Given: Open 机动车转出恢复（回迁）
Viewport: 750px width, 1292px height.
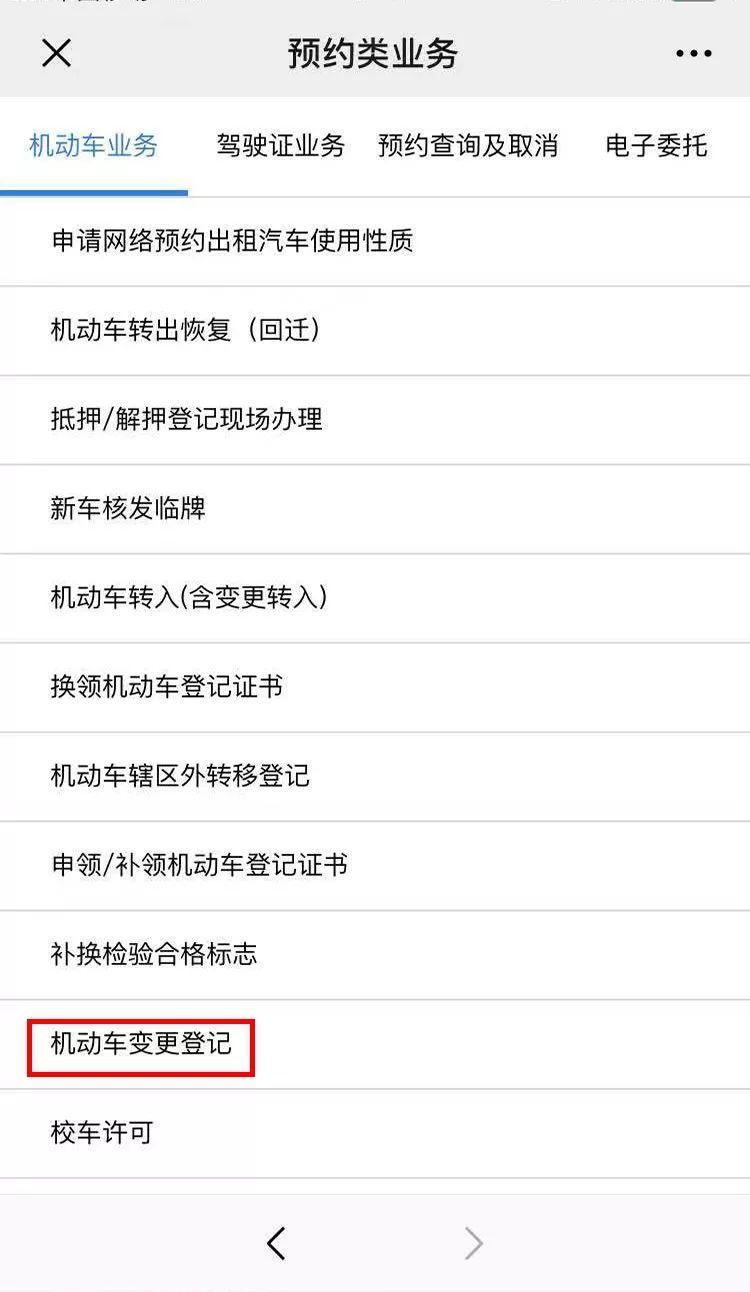Looking at the screenshot, I should click(187, 330).
